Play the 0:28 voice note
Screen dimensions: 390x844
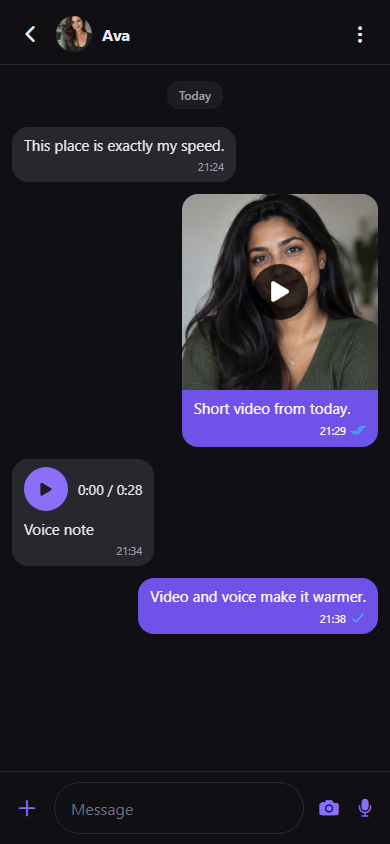46,489
